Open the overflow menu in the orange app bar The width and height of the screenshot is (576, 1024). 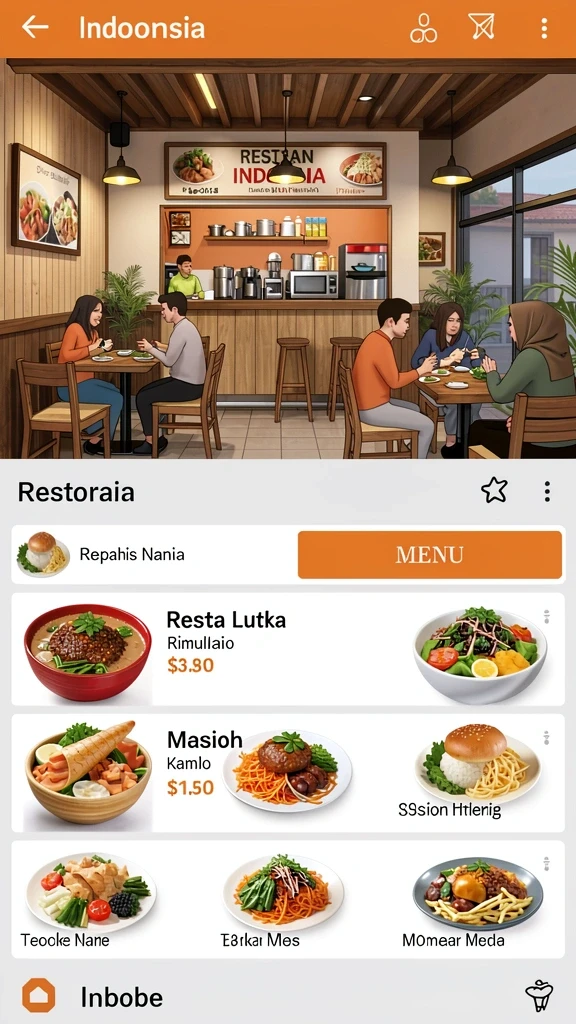544,28
